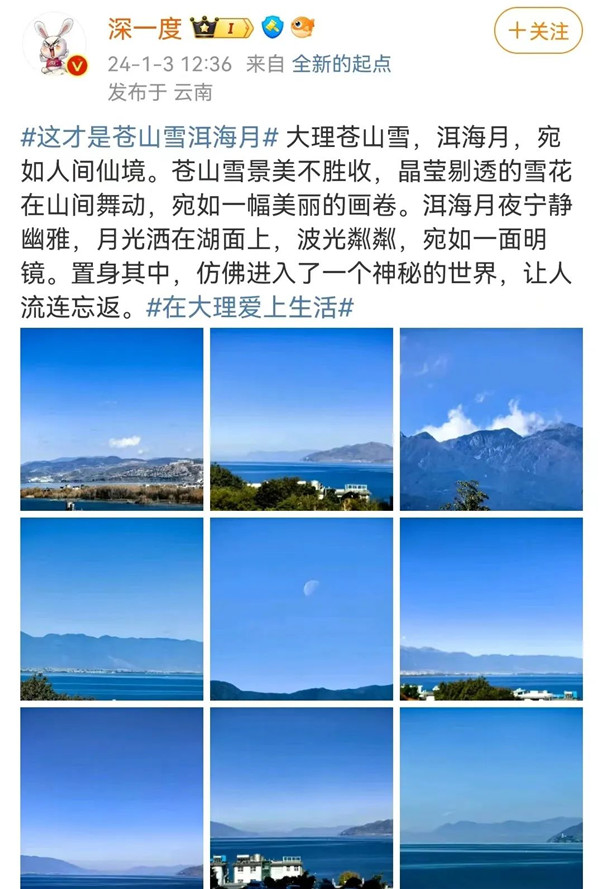
Task: Open the 深一度 username link
Action: (145, 29)
